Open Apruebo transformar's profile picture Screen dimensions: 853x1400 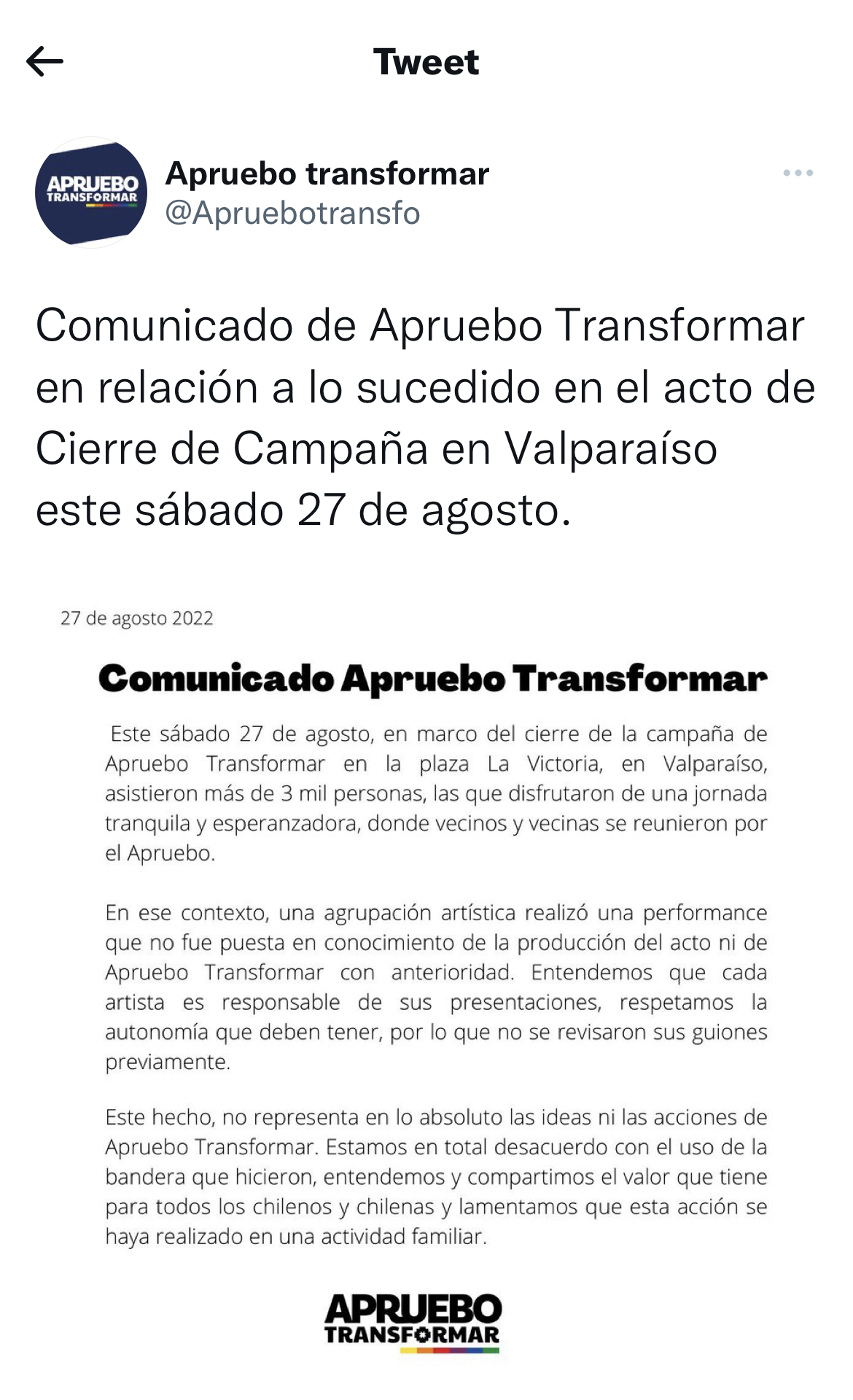point(91,192)
